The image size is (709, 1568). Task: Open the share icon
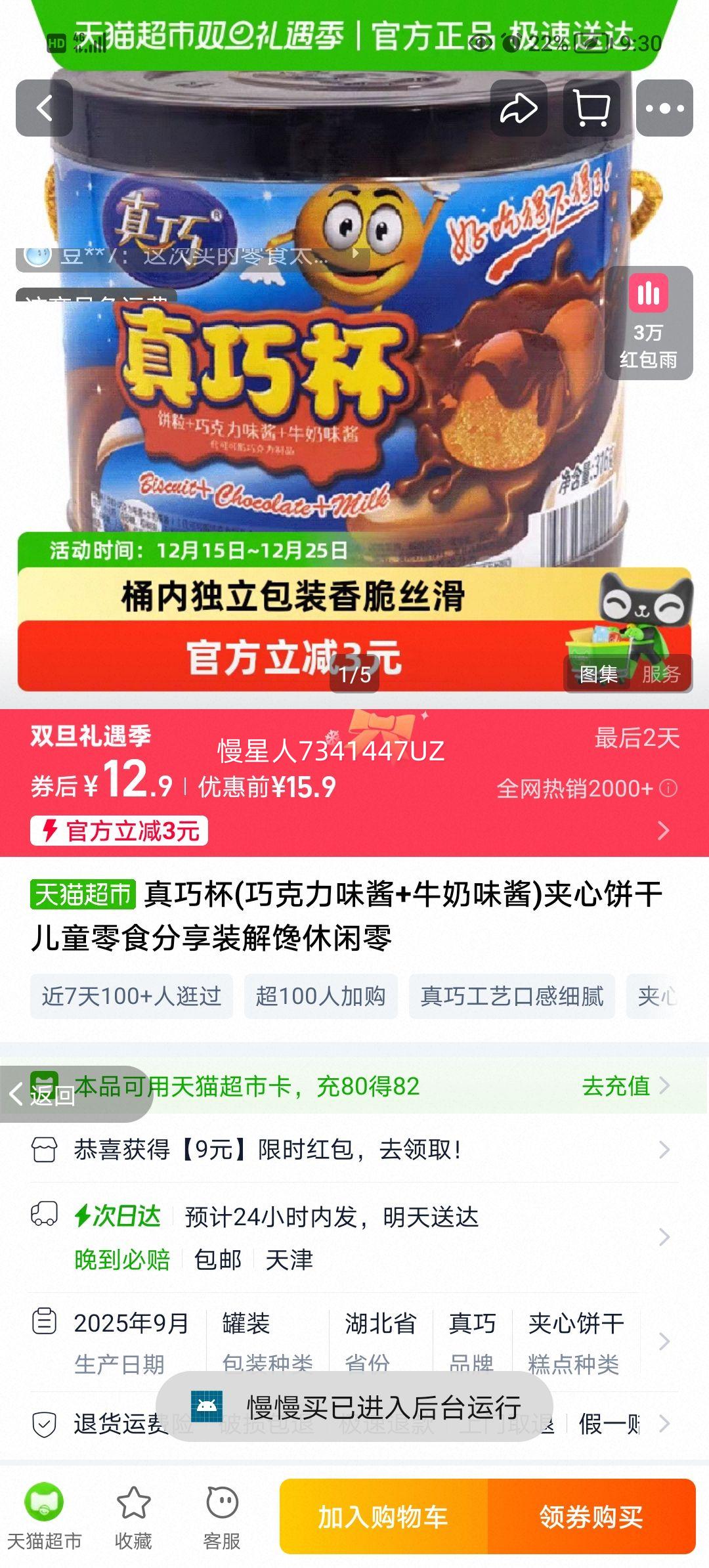coord(519,108)
